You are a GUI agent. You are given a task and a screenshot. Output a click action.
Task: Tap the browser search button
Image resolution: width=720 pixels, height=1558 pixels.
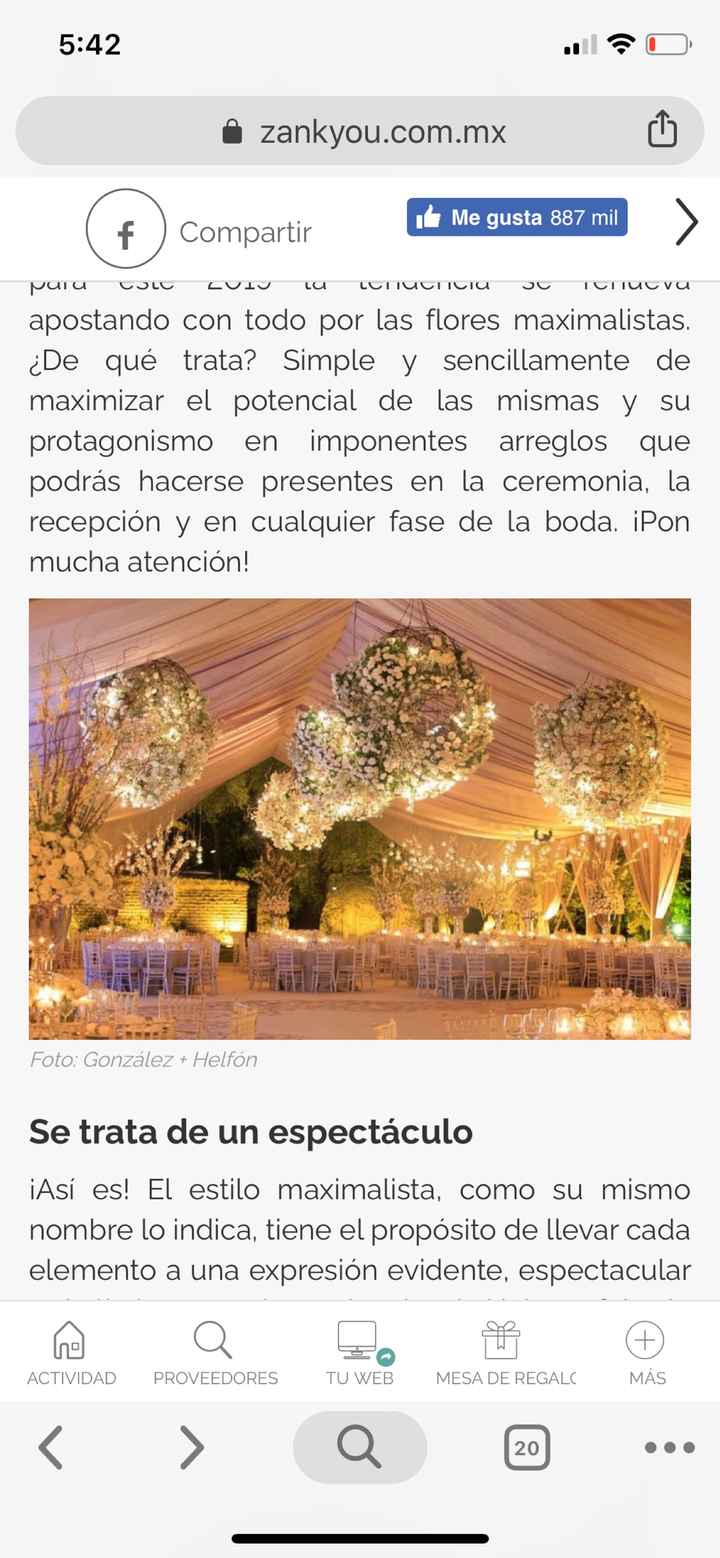[359, 1447]
